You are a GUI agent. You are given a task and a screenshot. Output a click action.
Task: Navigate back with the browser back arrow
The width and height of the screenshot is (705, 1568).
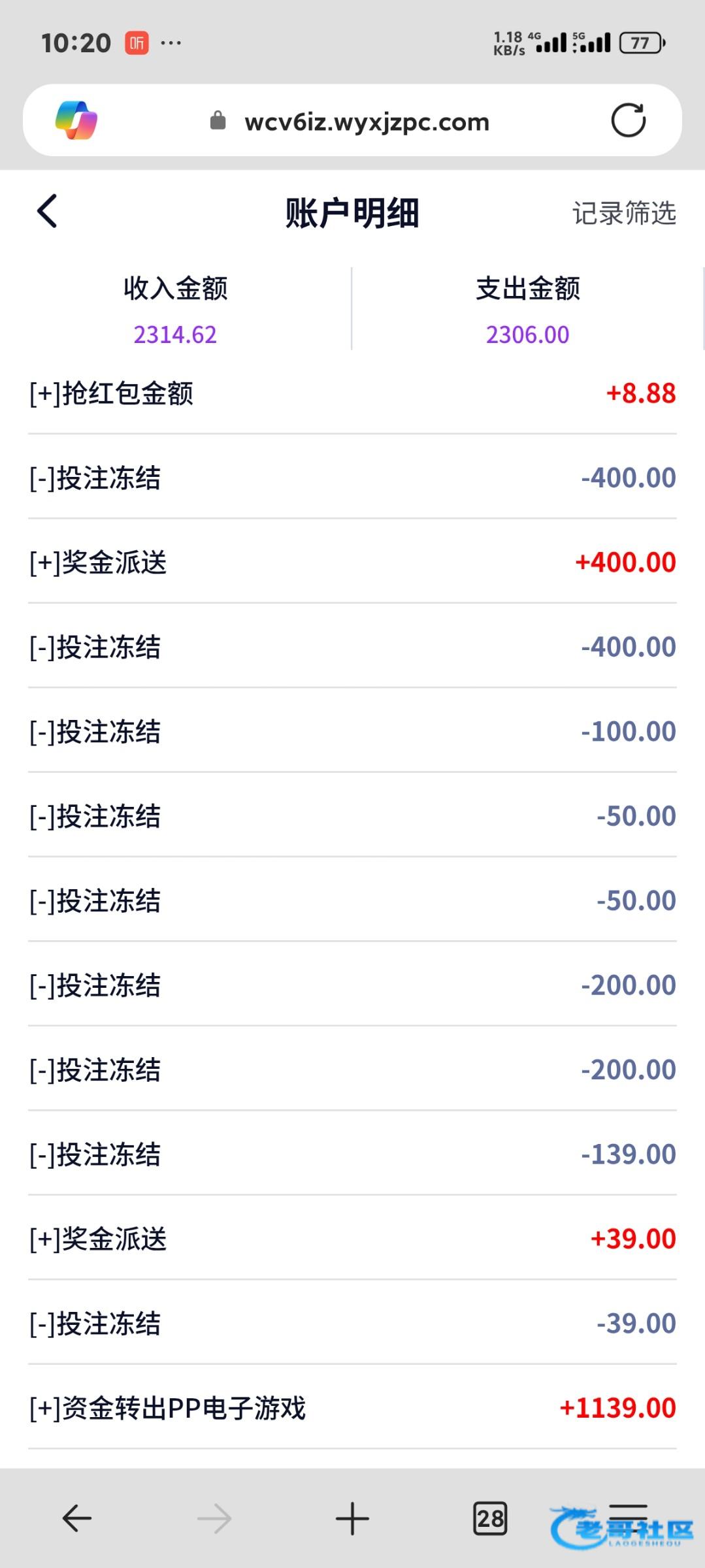(76, 1518)
